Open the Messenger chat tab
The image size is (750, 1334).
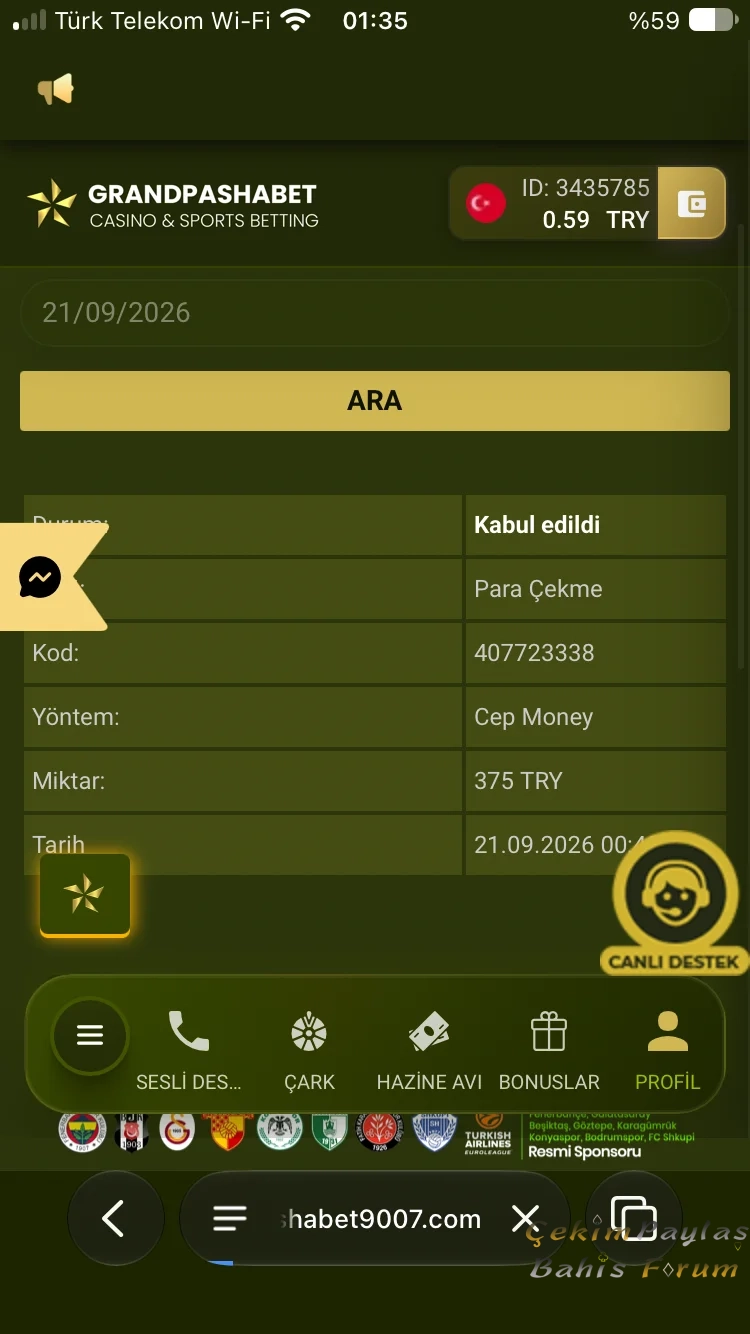[x=41, y=577]
